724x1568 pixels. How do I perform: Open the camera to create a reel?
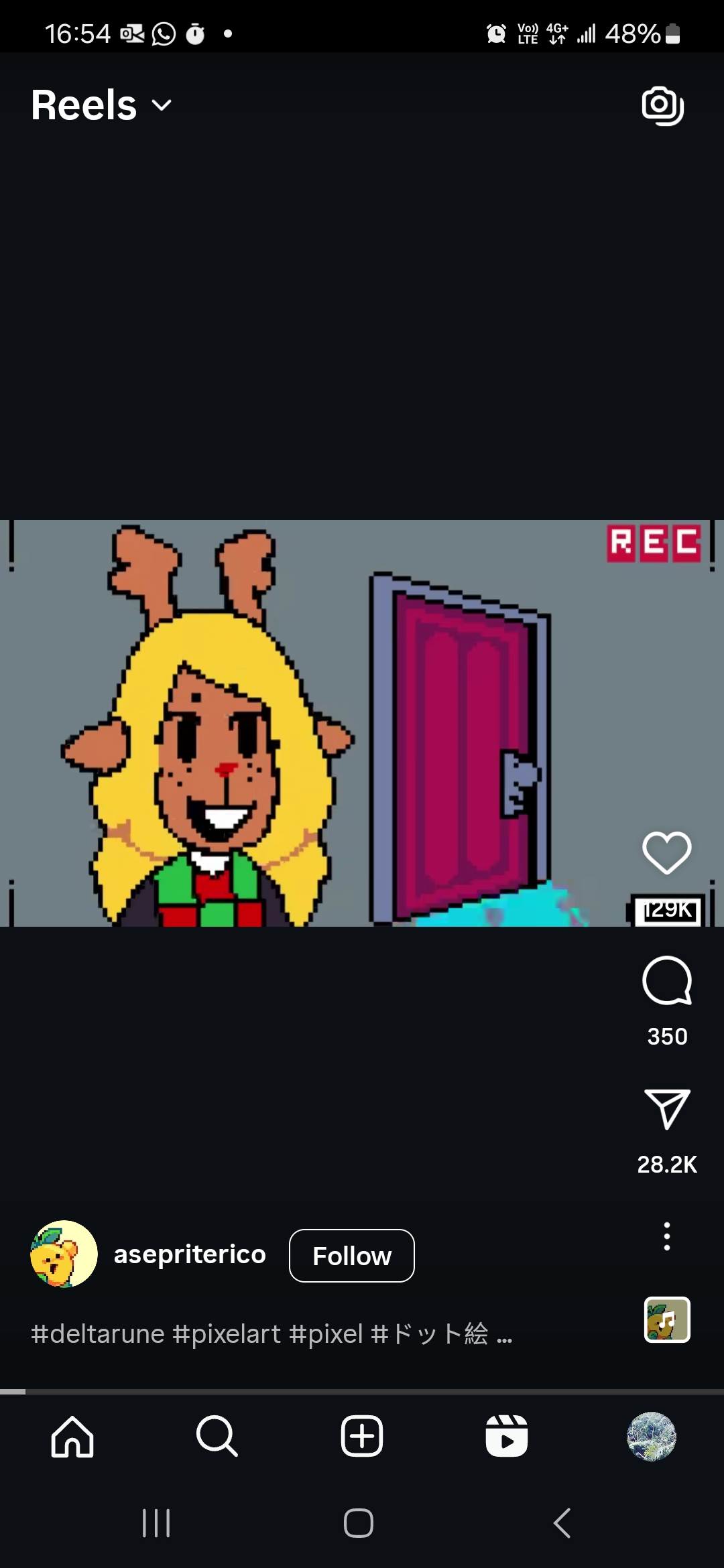pos(663,106)
